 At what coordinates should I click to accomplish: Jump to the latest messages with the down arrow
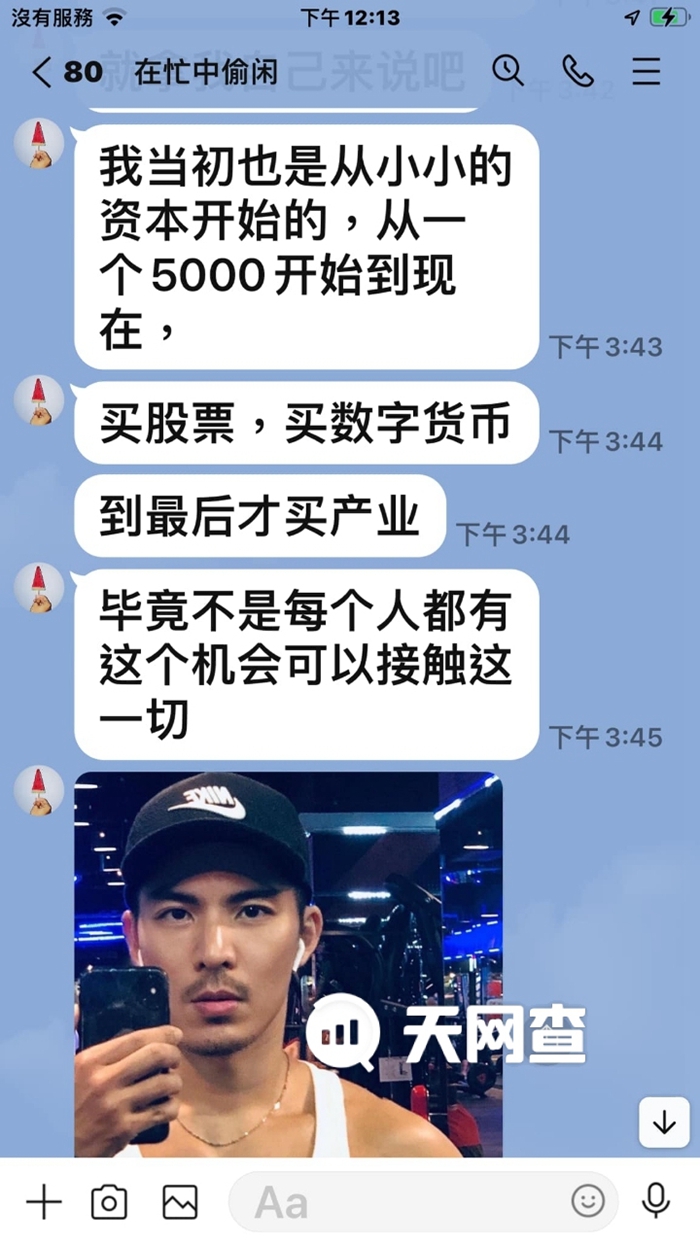click(x=664, y=1122)
